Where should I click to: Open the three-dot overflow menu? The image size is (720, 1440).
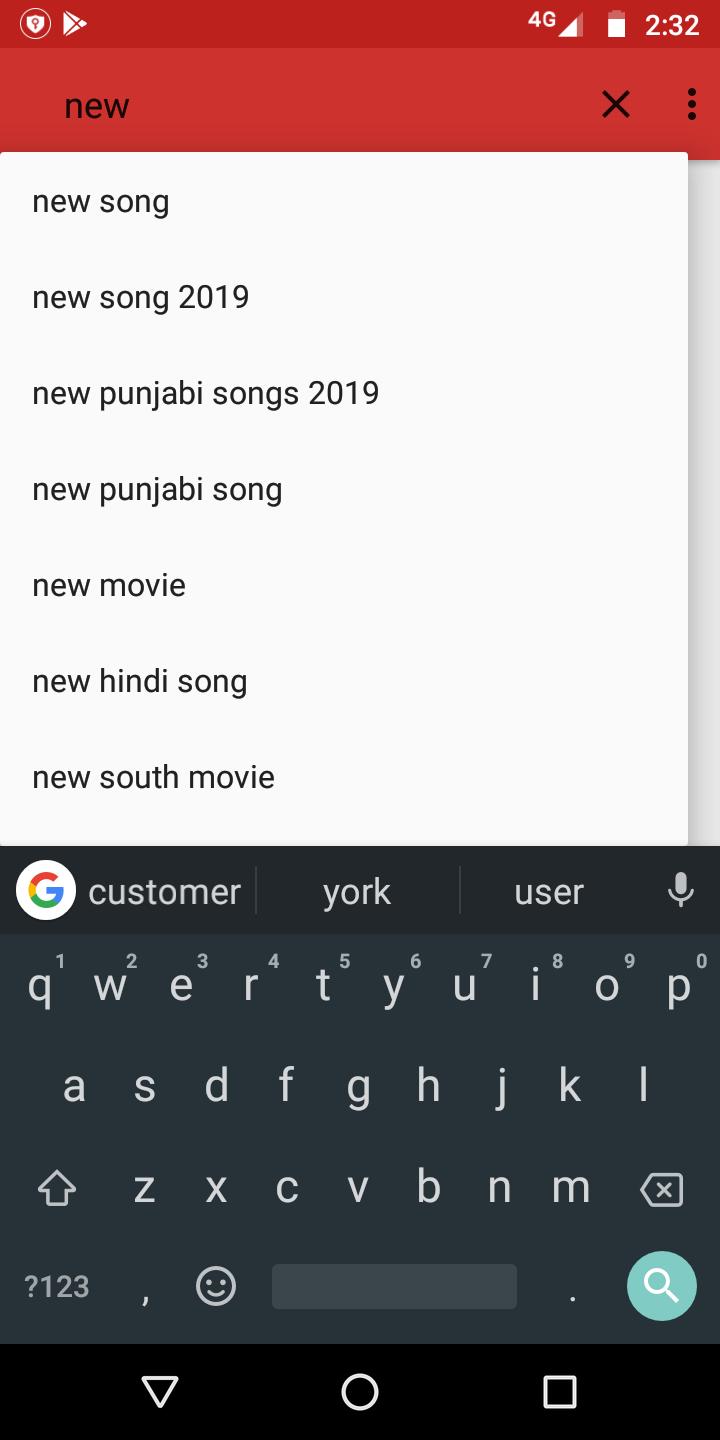click(691, 104)
